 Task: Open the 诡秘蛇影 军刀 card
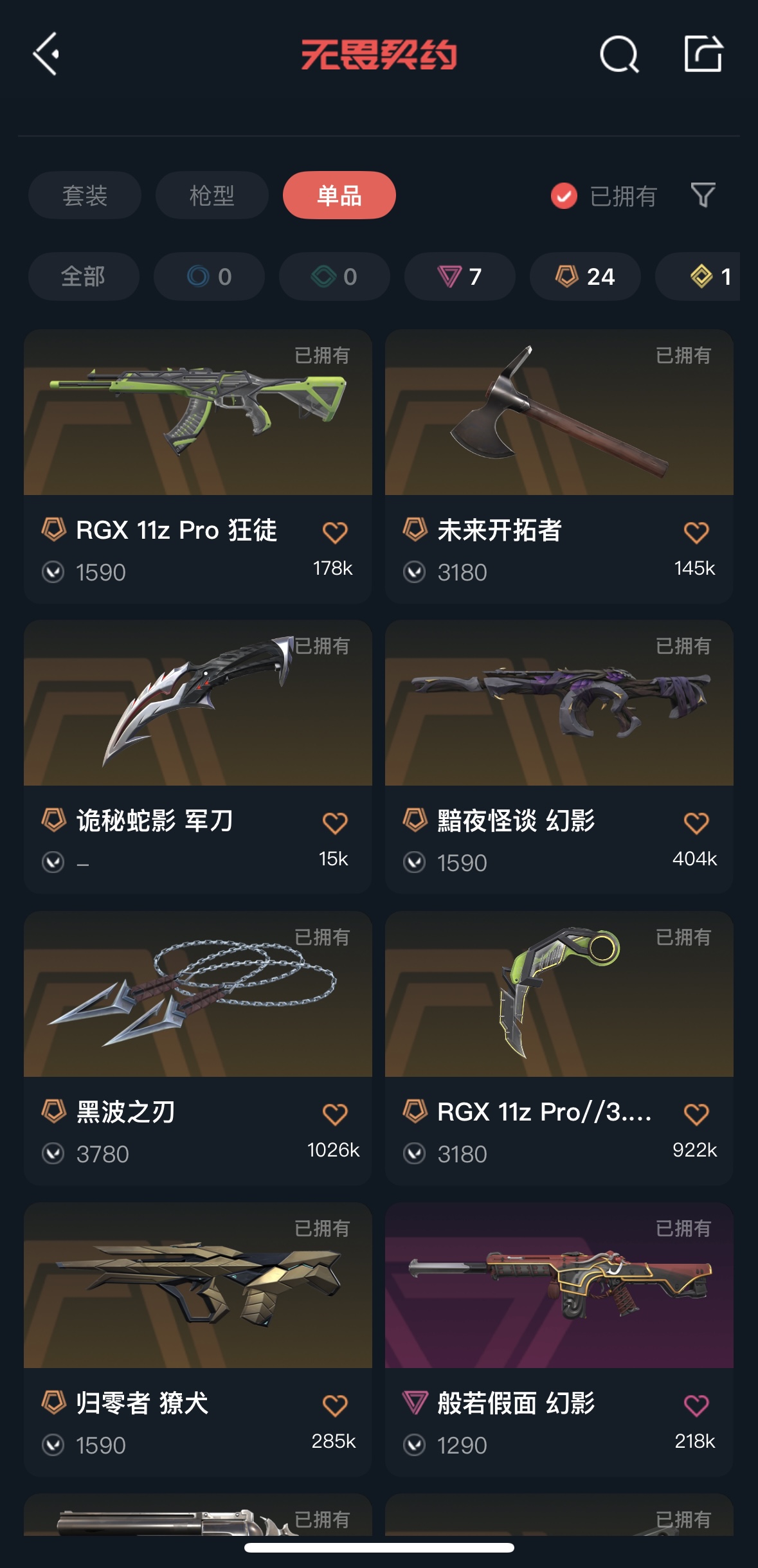coord(197,757)
